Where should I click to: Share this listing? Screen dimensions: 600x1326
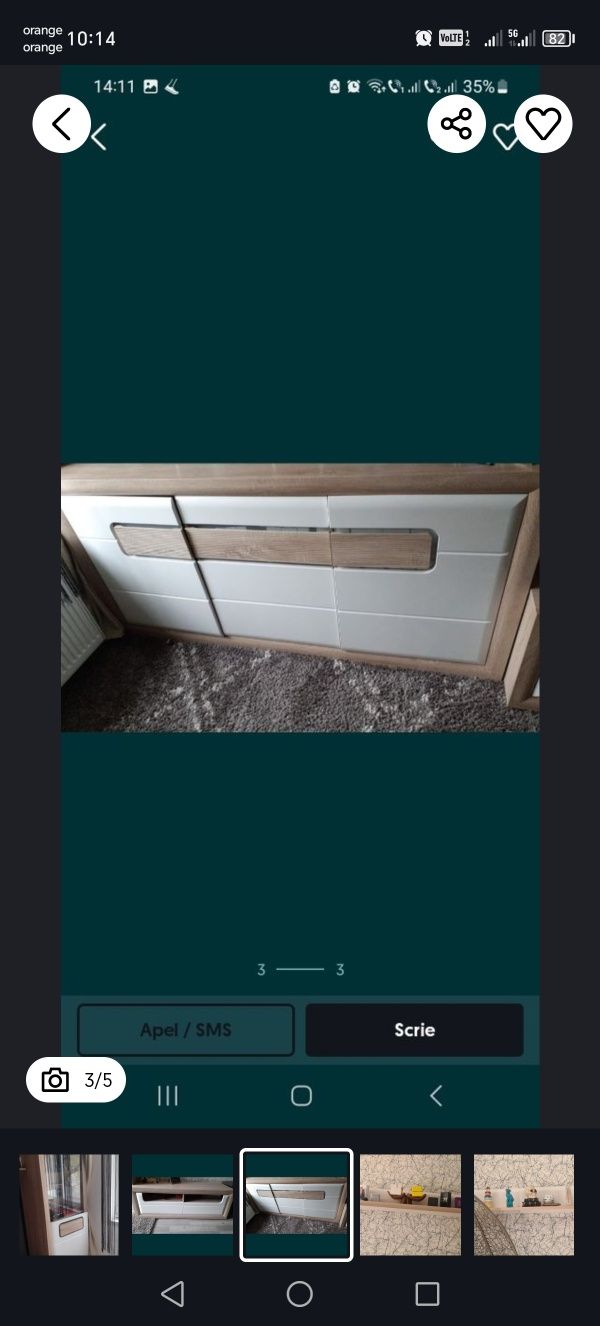pos(457,124)
